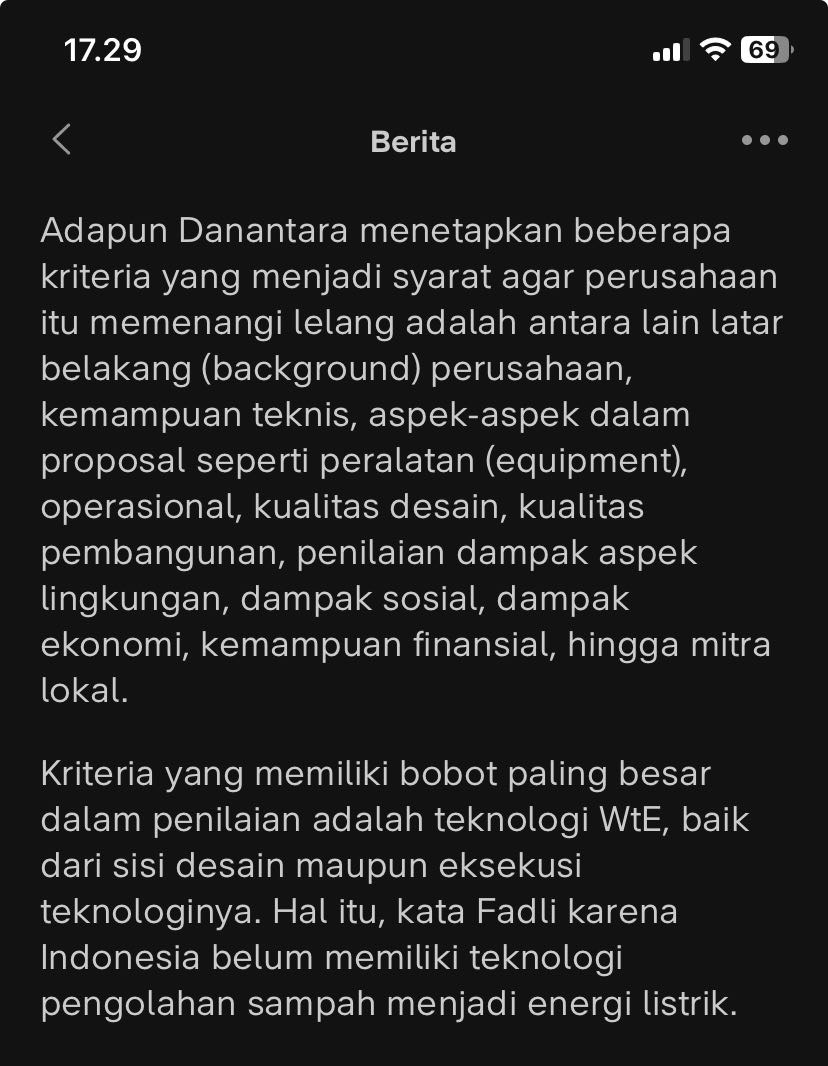The height and width of the screenshot is (1066, 828).
Task: Go back from the Berita article
Action: pos(62,140)
